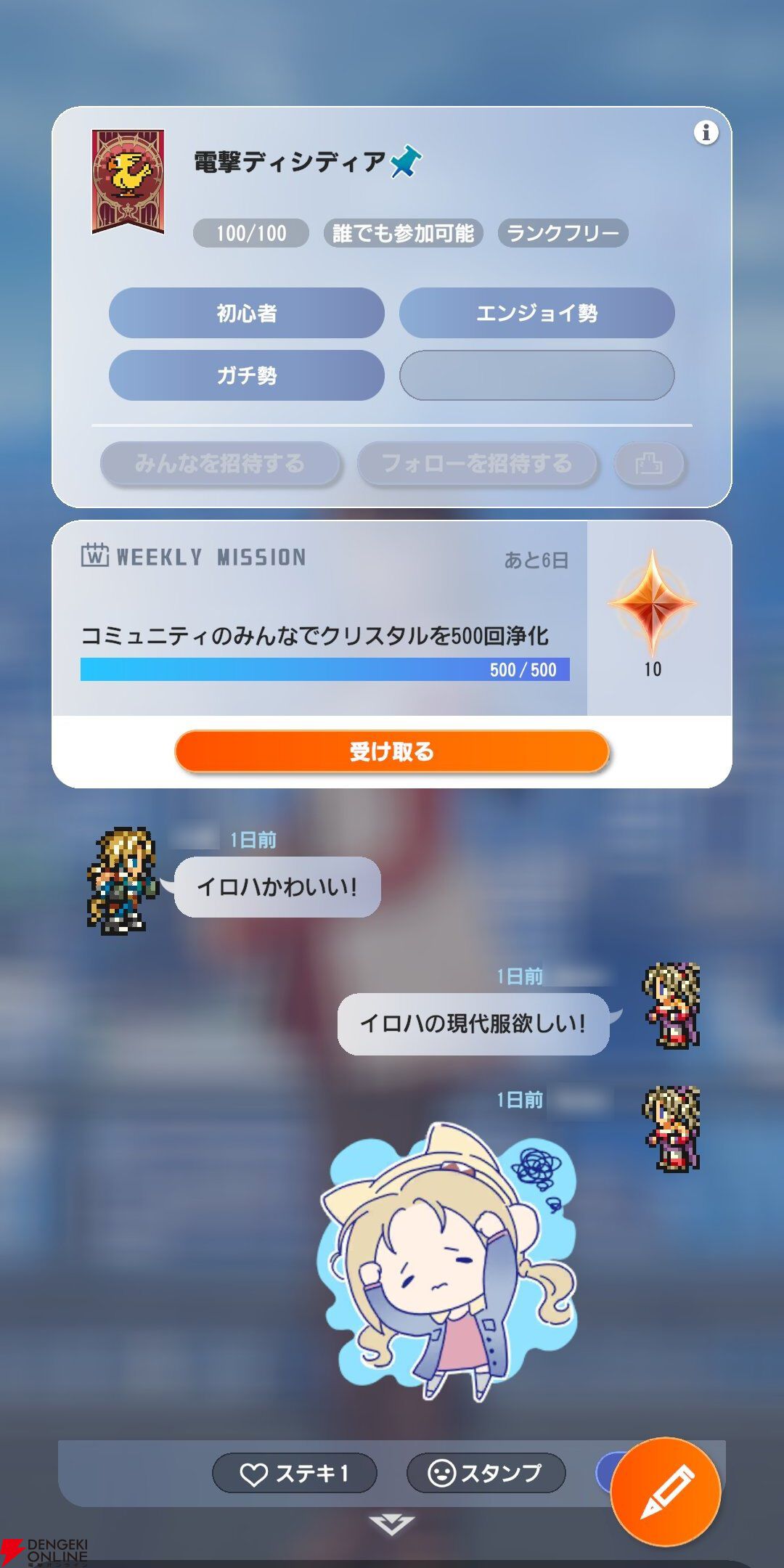
Task: Compose a new post with the pencil button
Action: click(x=665, y=1492)
